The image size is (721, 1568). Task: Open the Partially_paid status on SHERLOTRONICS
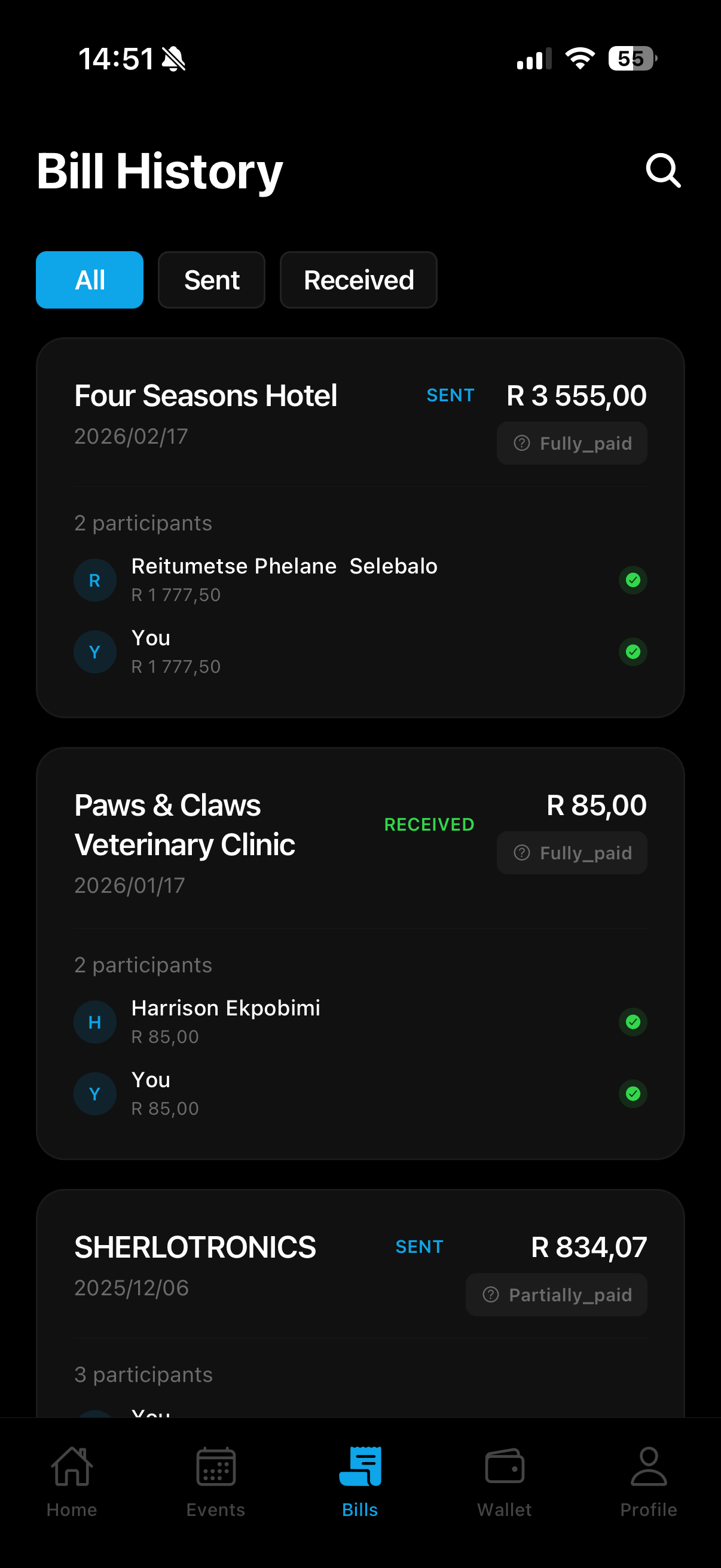(556, 1295)
